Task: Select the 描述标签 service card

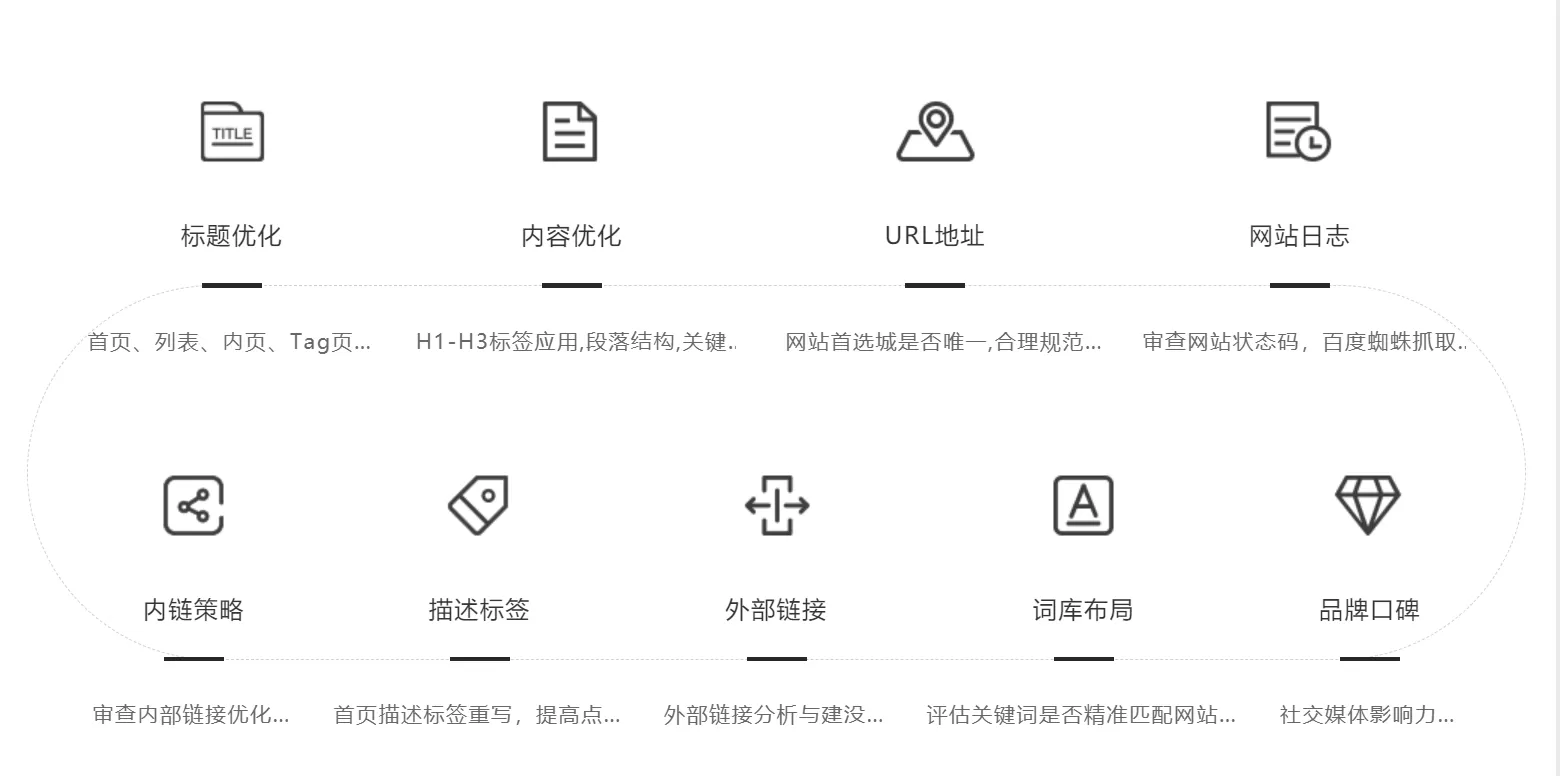Action: click(x=479, y=610)
